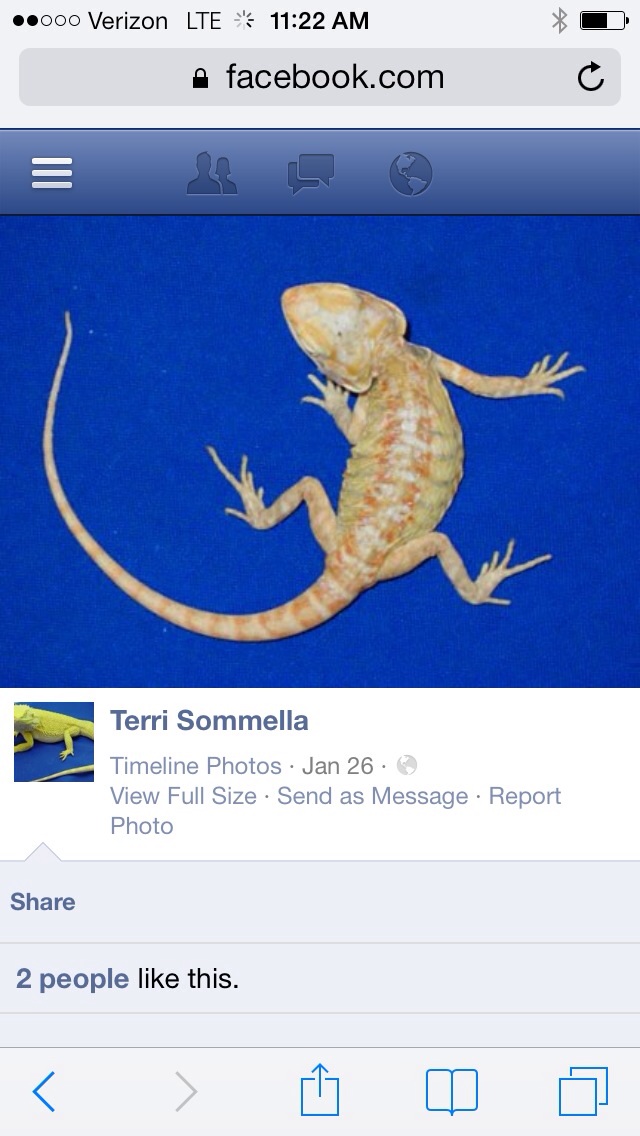View the 2 people who like this
This screenshot has width=640, height=1136.
pyautogui.click(x=72, y=979)
